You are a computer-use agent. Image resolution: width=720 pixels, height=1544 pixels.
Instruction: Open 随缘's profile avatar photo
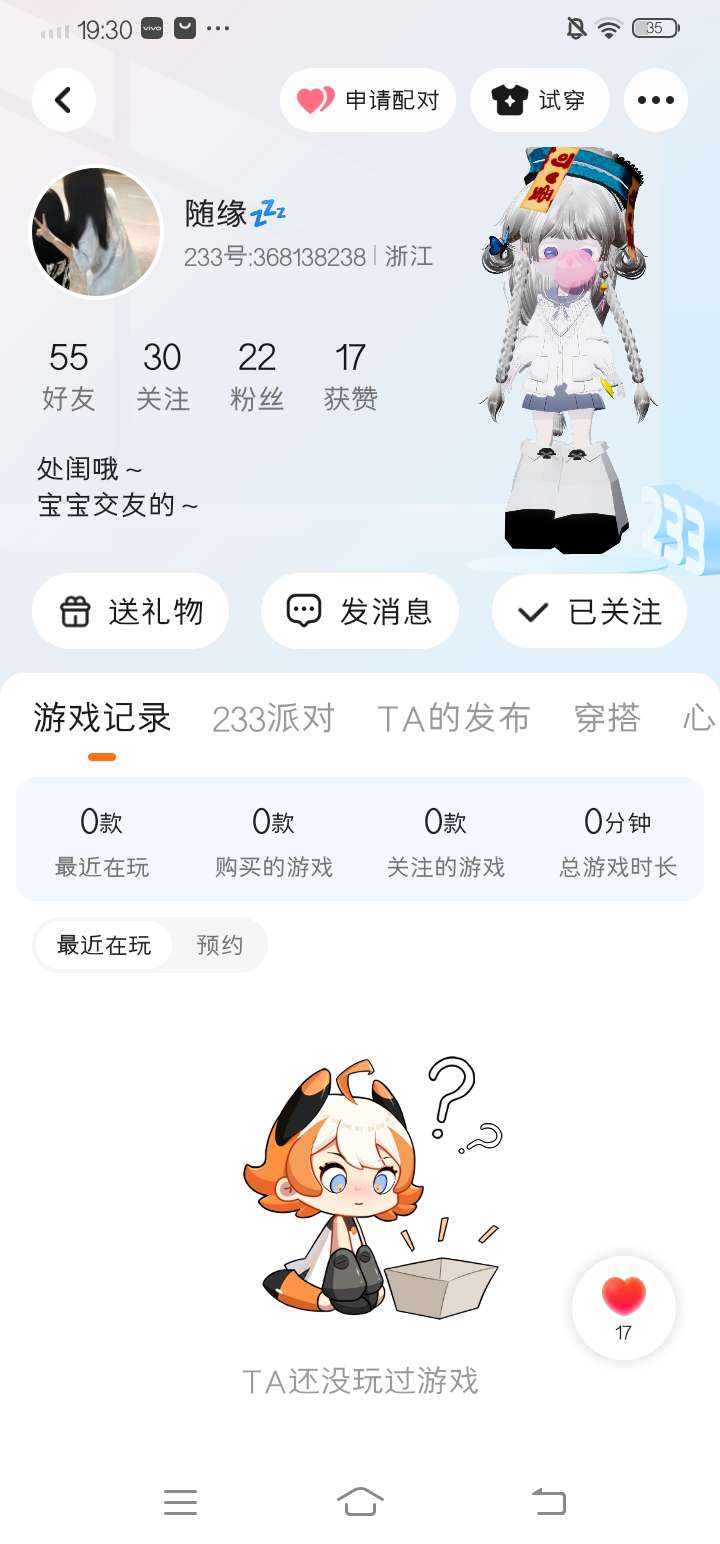pyautogui.click(x=96, y=232)
